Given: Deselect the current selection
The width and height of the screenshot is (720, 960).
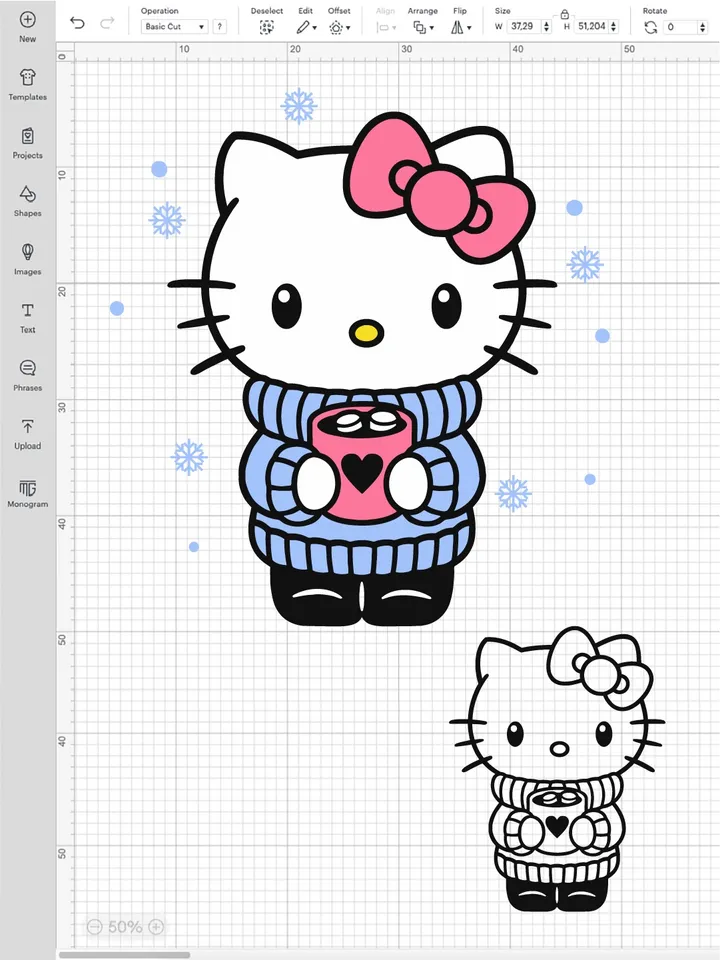Looking at the screenshot, I should pos(266,27).
